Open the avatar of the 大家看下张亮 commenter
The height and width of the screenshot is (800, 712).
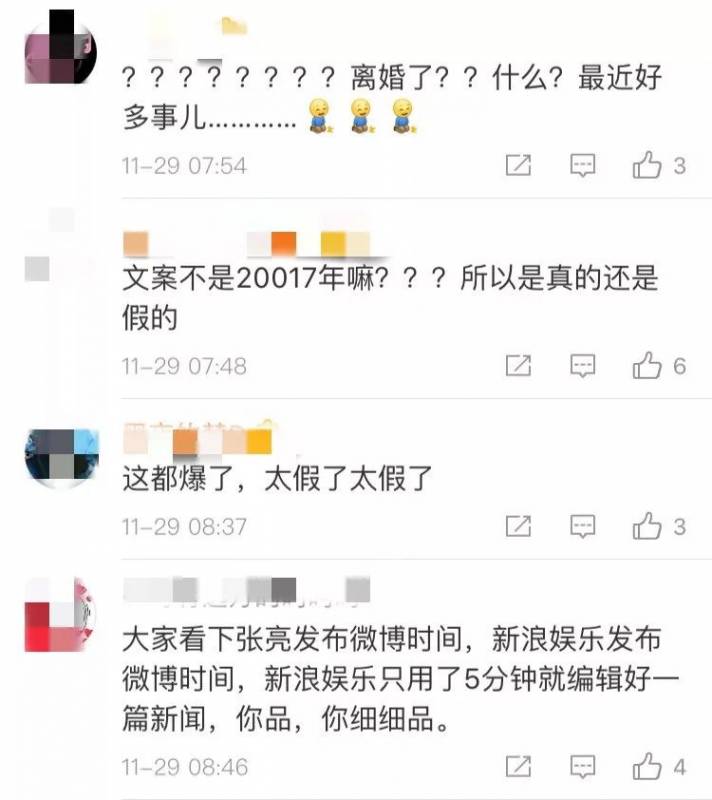pyautogui.click(x=60, y=613)
